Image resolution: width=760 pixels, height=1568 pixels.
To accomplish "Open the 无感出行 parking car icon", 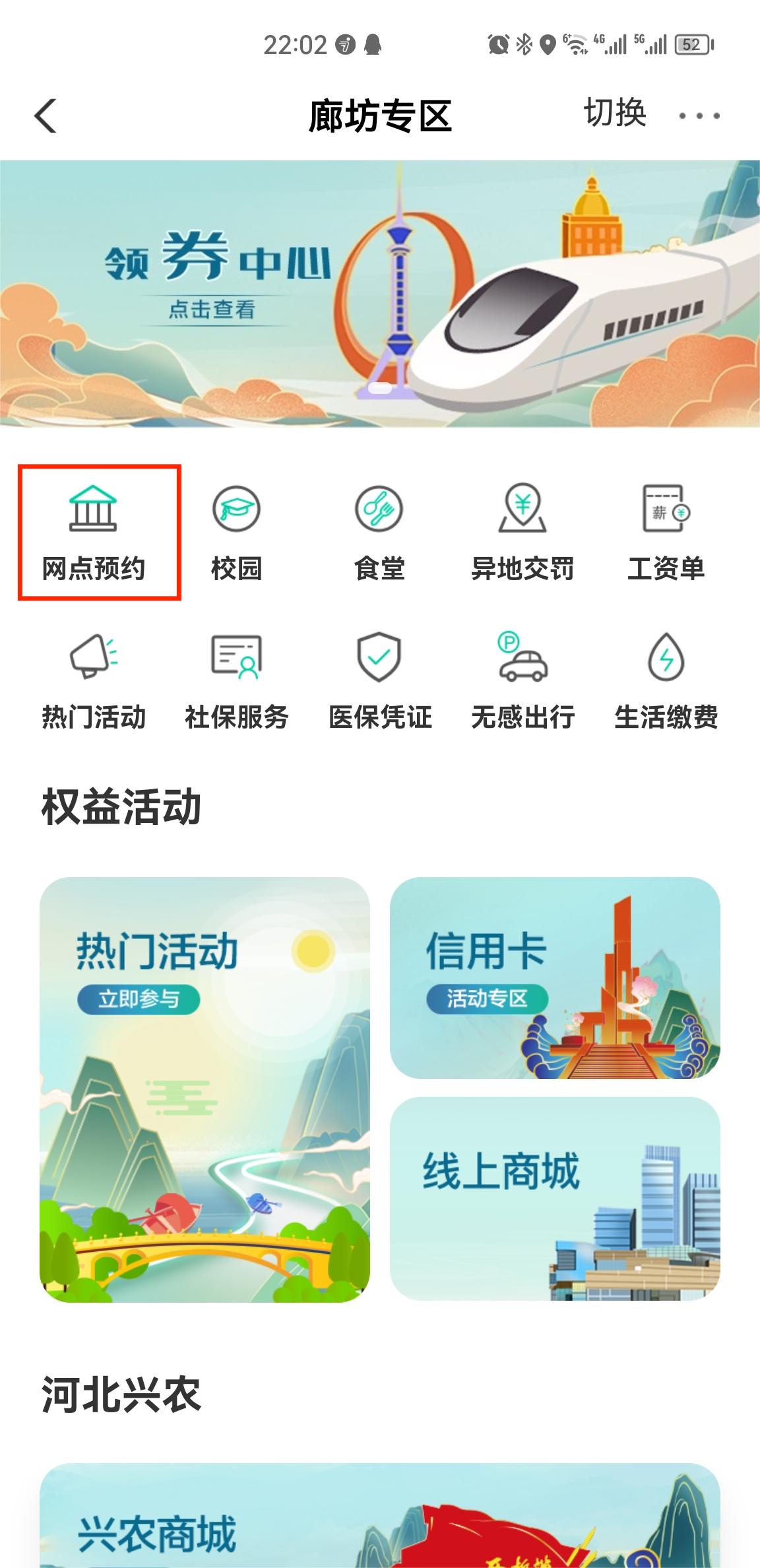I will (524, 660).
